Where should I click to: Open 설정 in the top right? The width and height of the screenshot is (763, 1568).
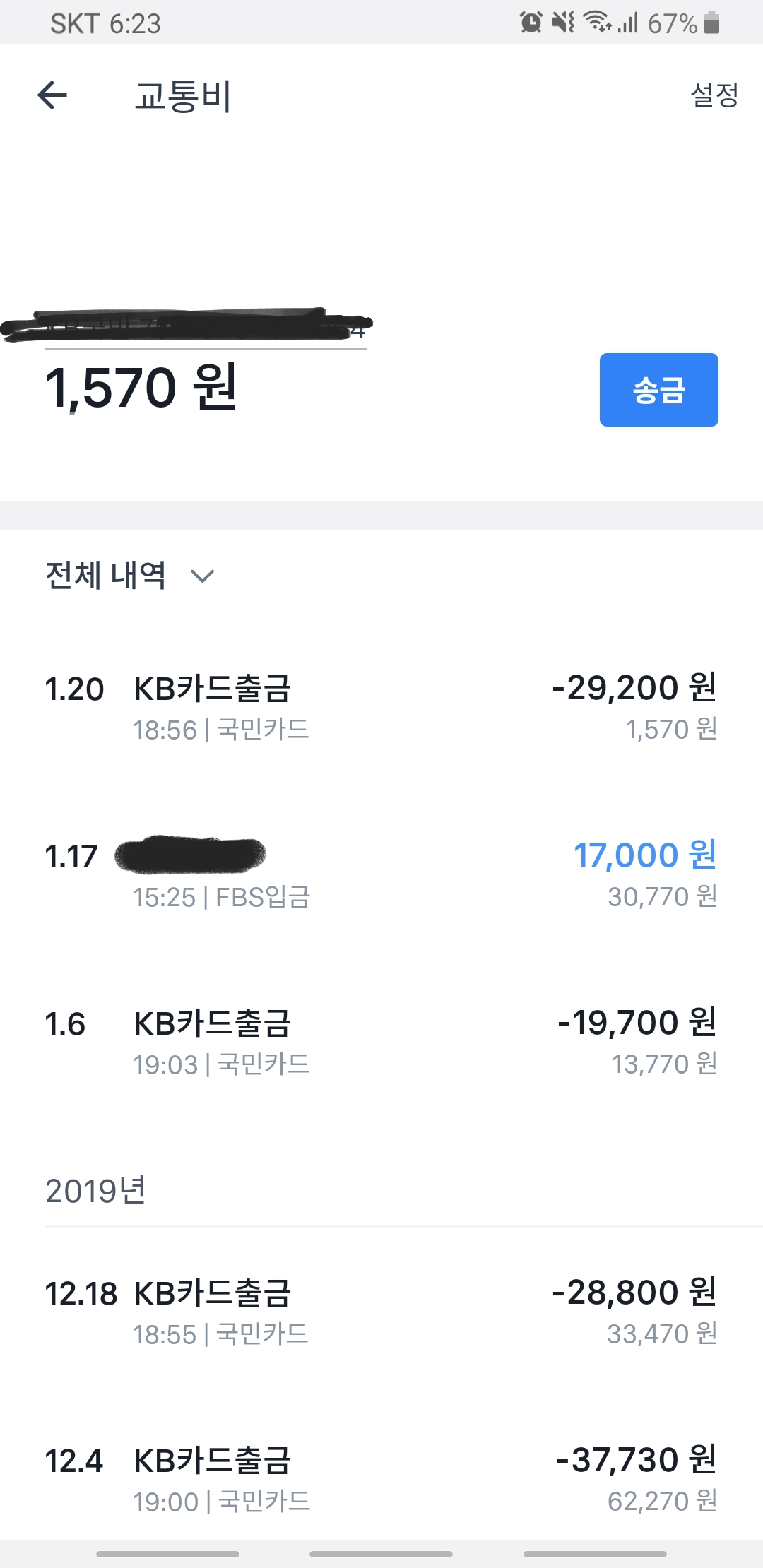[714, 95]
